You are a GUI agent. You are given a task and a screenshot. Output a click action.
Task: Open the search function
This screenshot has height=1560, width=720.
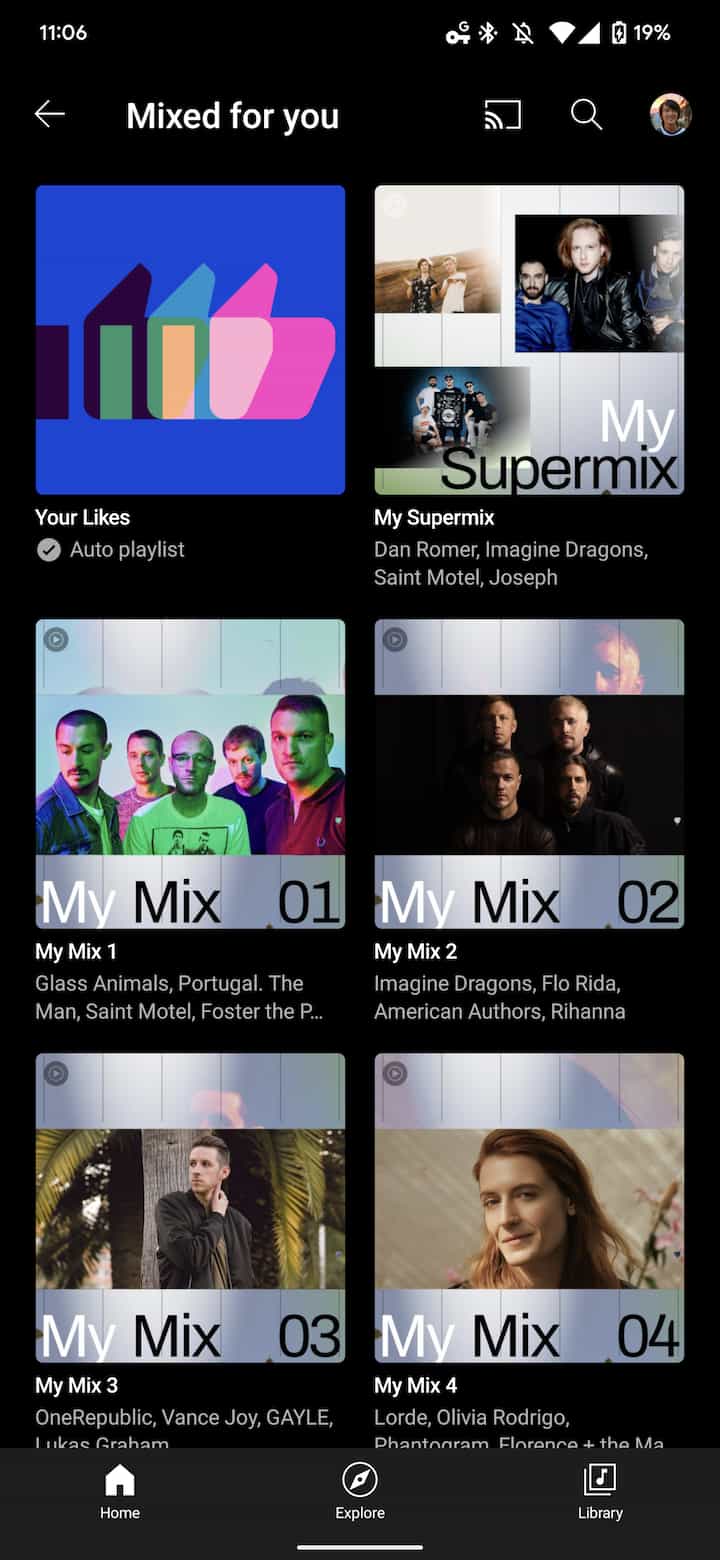586,114
